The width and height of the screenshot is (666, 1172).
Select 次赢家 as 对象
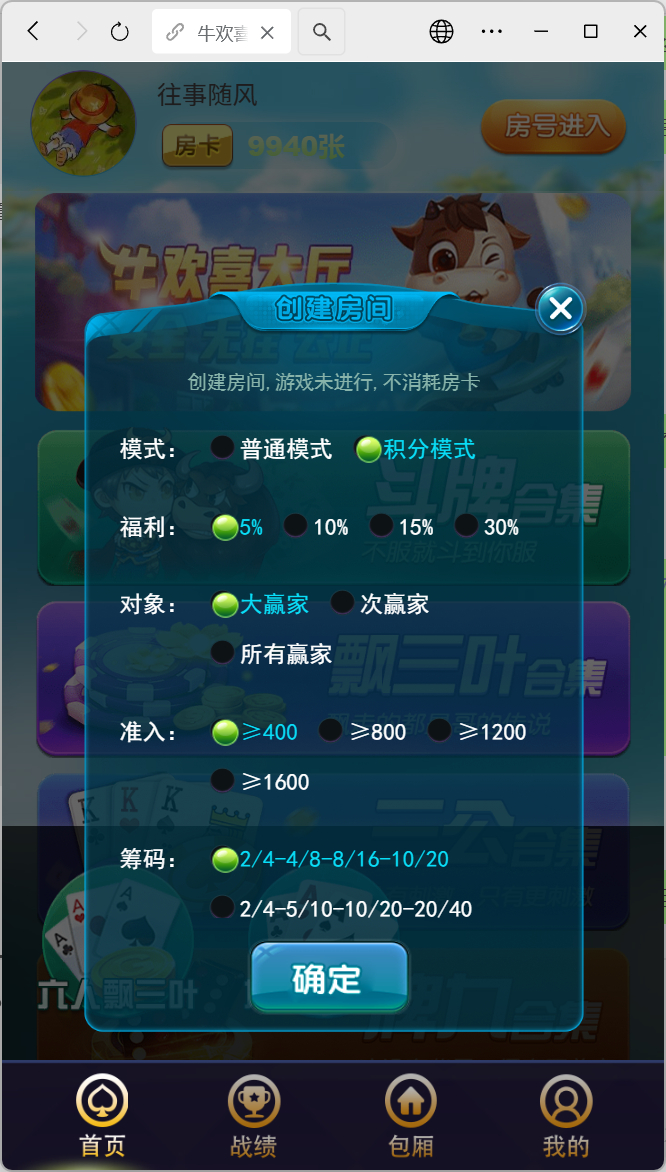(x=343, y=603)
